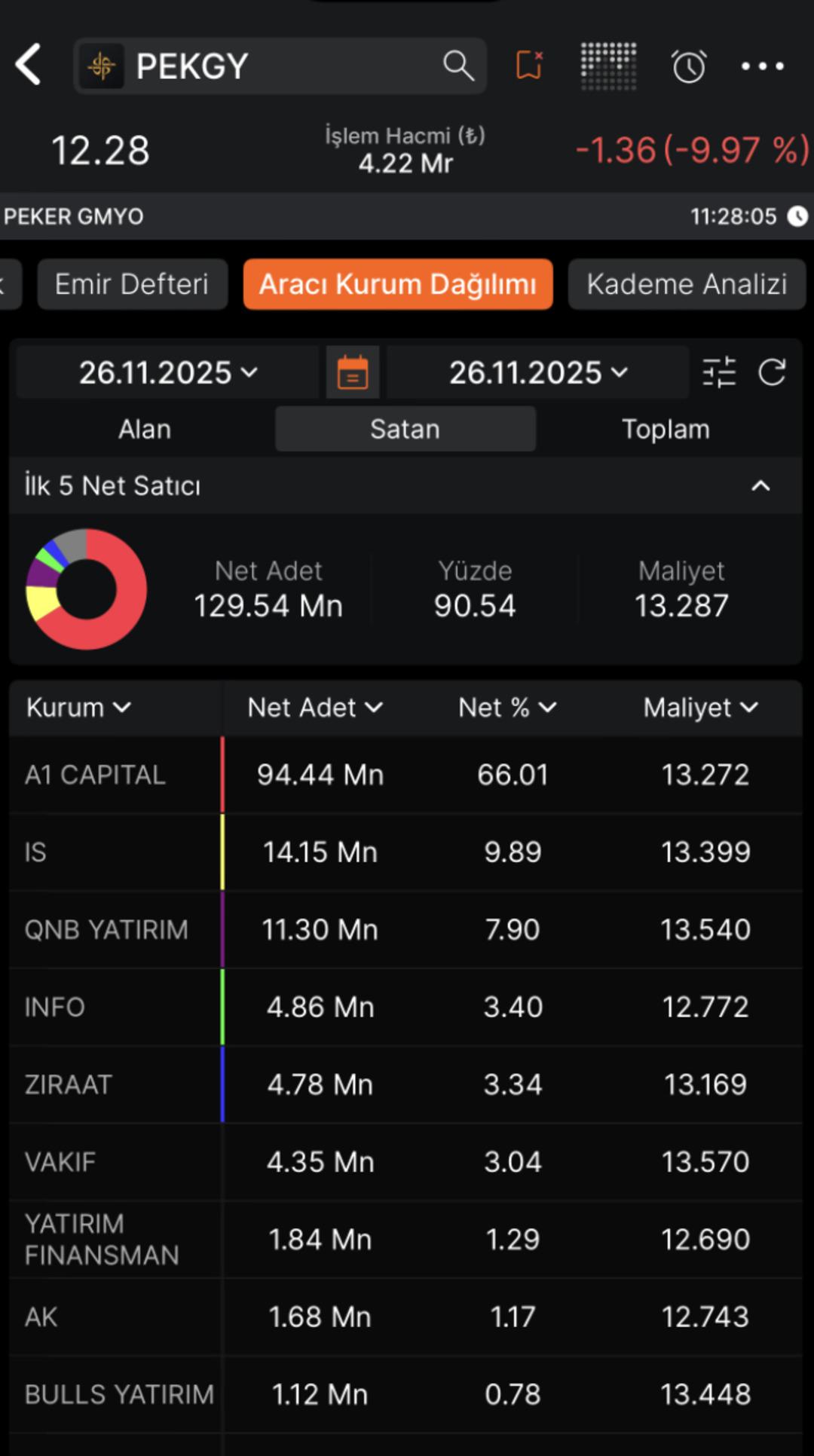Open the start date 26.11.2025 dropdown

pyautogui.click(x=166, y=372)
